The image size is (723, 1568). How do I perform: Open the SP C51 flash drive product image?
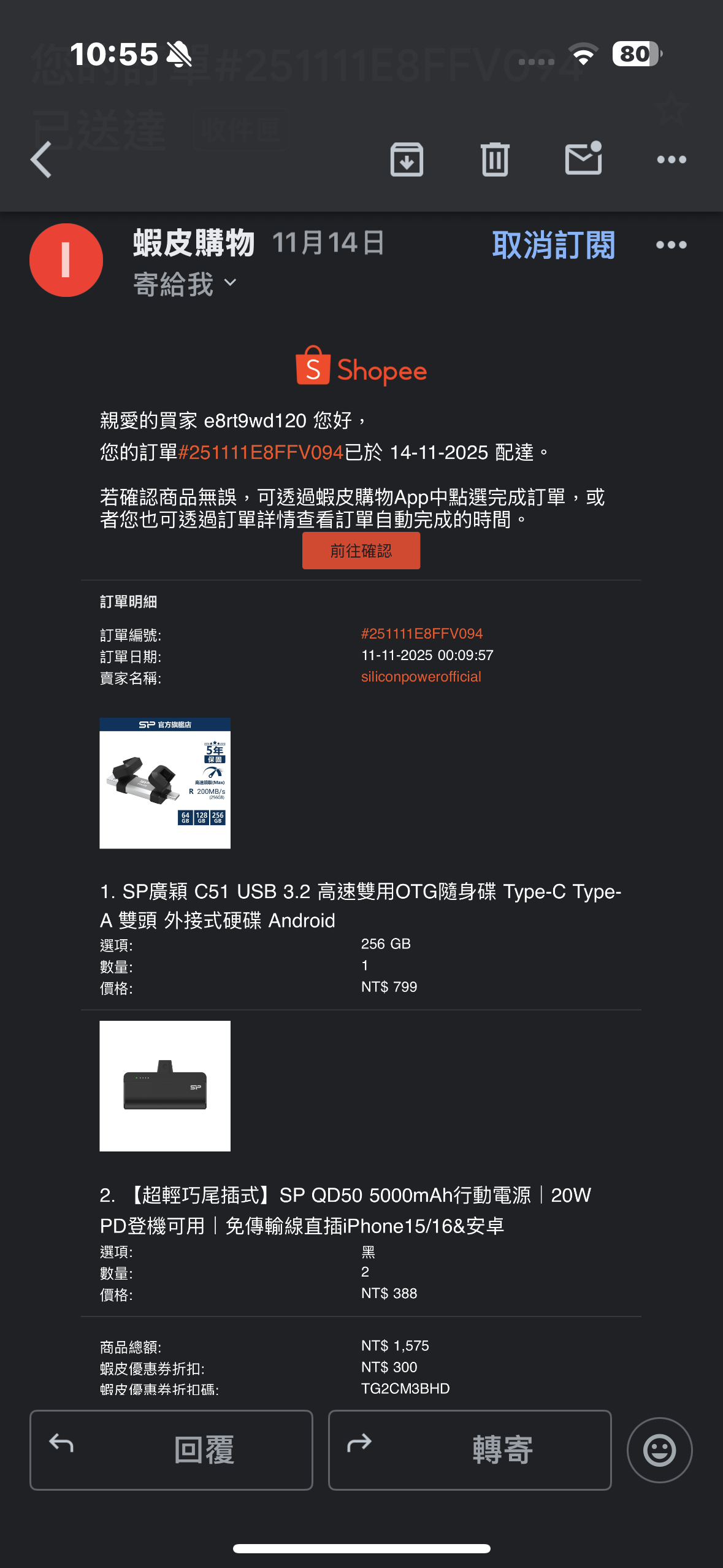(x=165, y=783)
